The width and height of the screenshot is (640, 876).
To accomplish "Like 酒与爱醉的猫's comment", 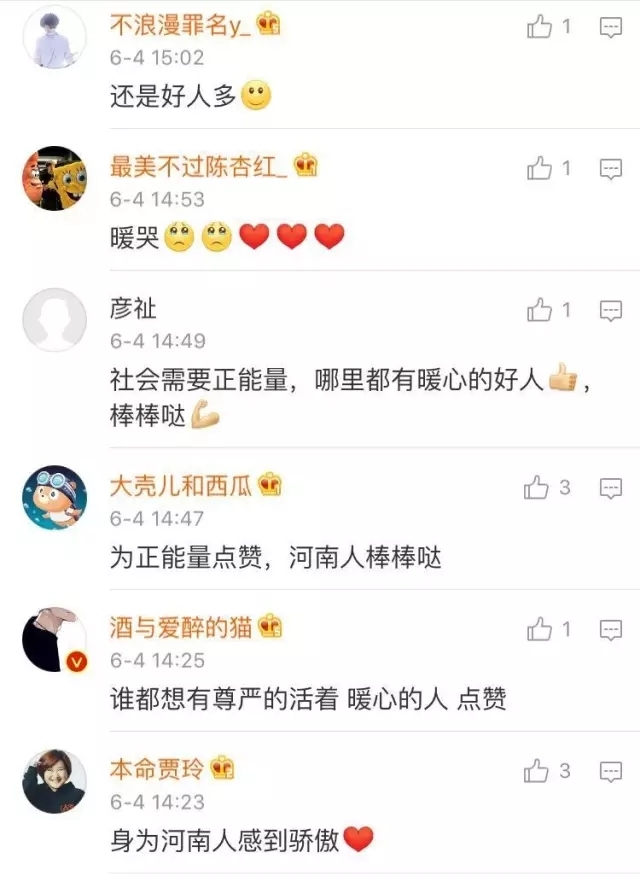I will point(540,629).
